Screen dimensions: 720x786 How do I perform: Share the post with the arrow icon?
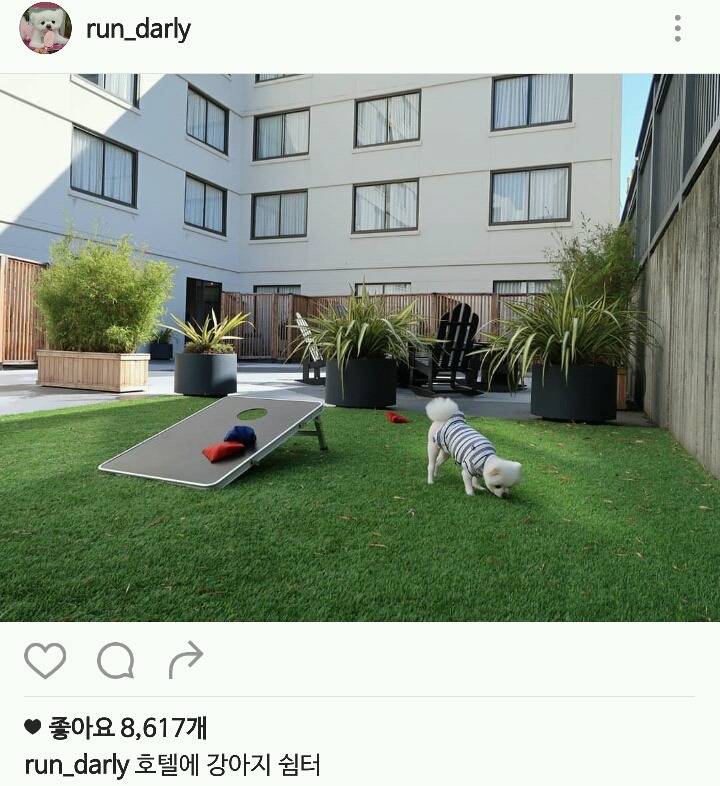pyautogui.click(x=186, y=660)
